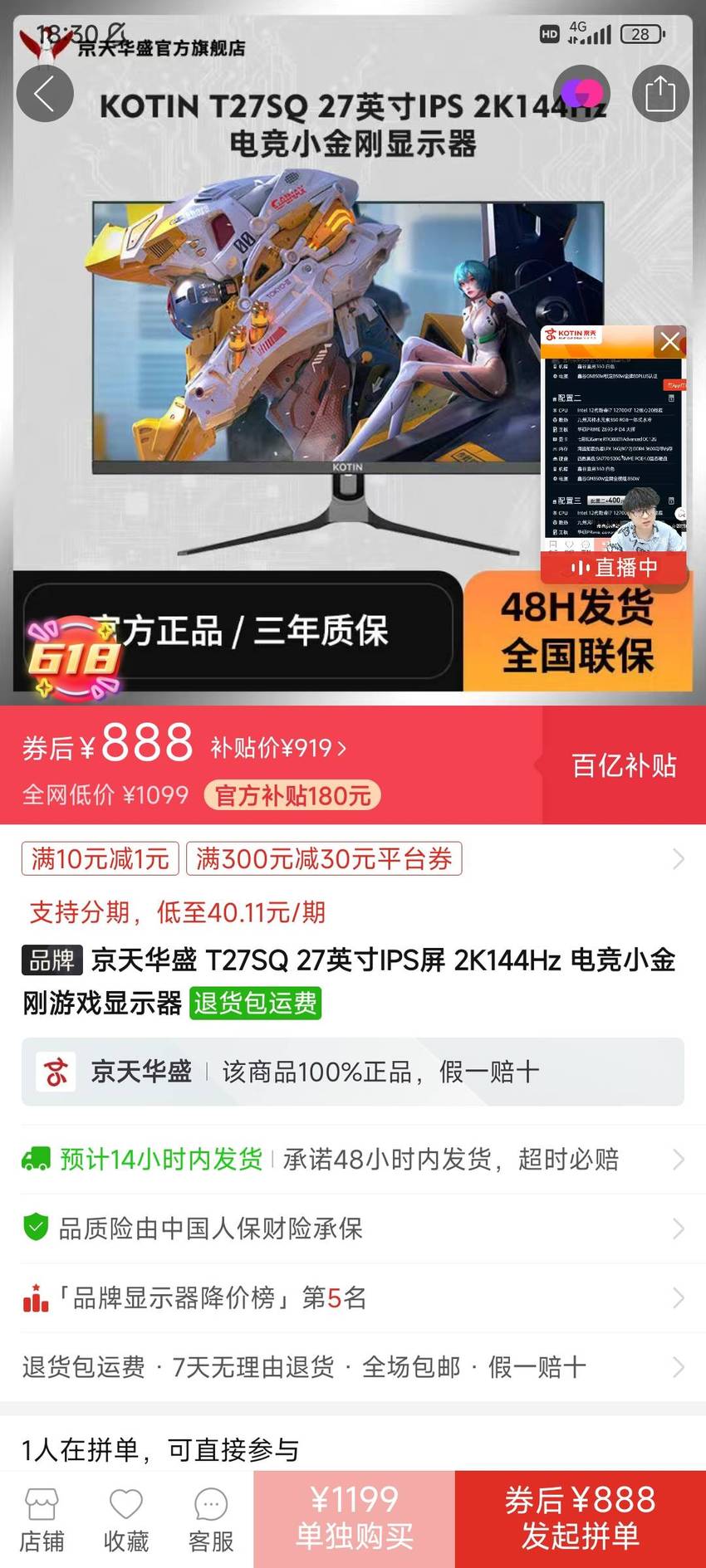
Task: Go back using the top-left arrow
Action: (45, 93)
